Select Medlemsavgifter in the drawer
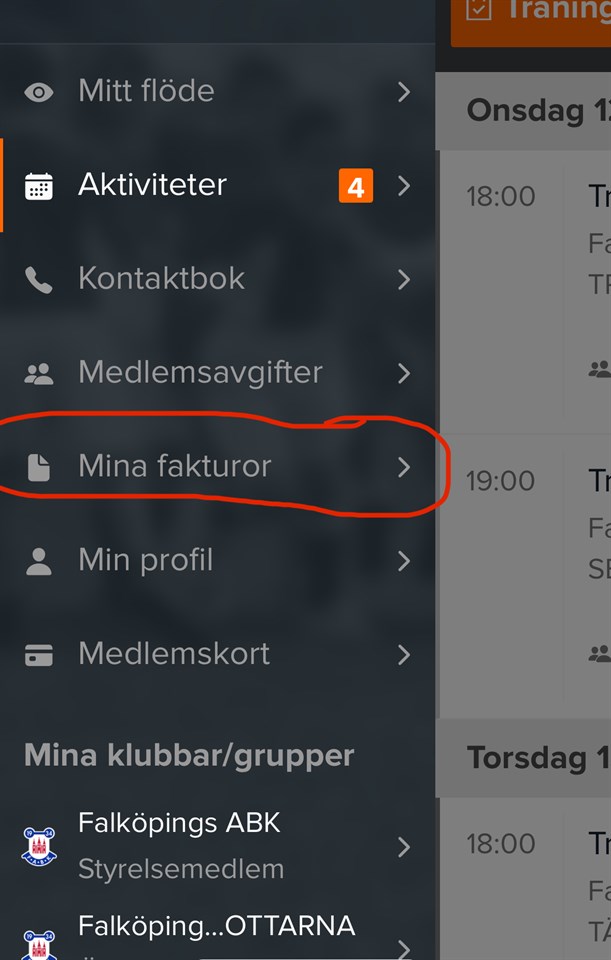The image size is (611, 960). coord(200,373)
